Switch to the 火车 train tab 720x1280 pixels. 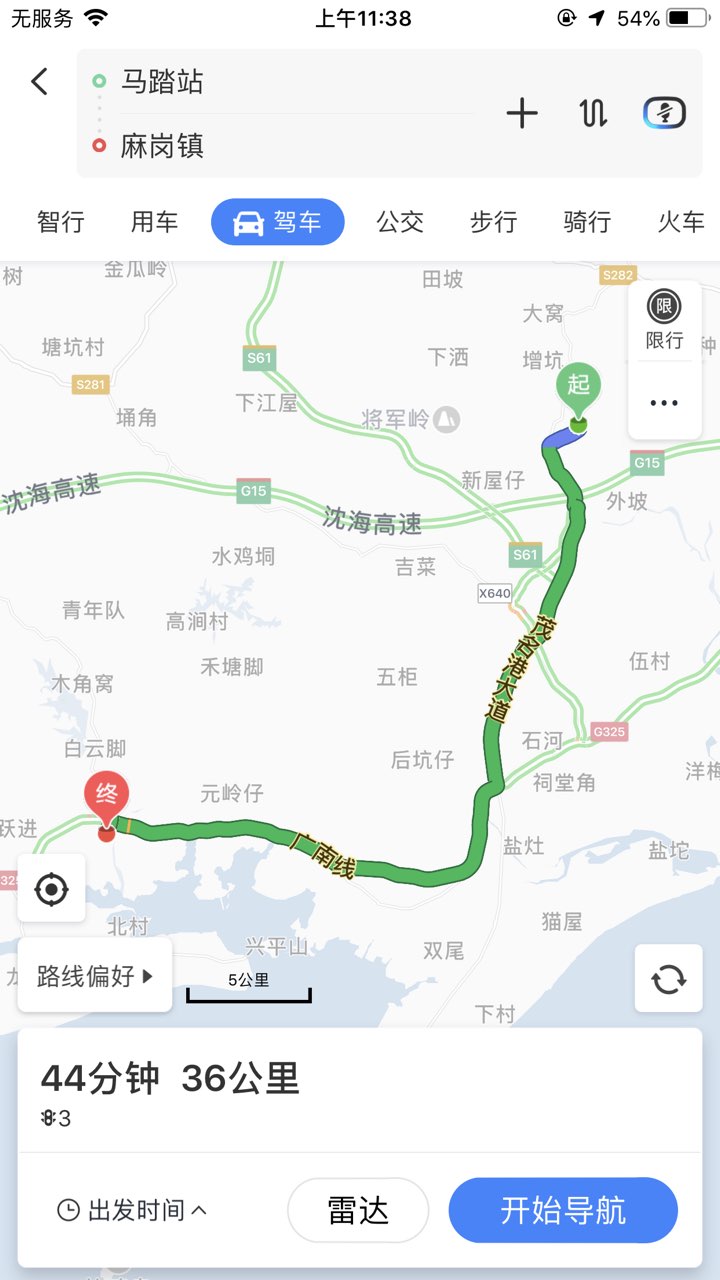(681, 222)
